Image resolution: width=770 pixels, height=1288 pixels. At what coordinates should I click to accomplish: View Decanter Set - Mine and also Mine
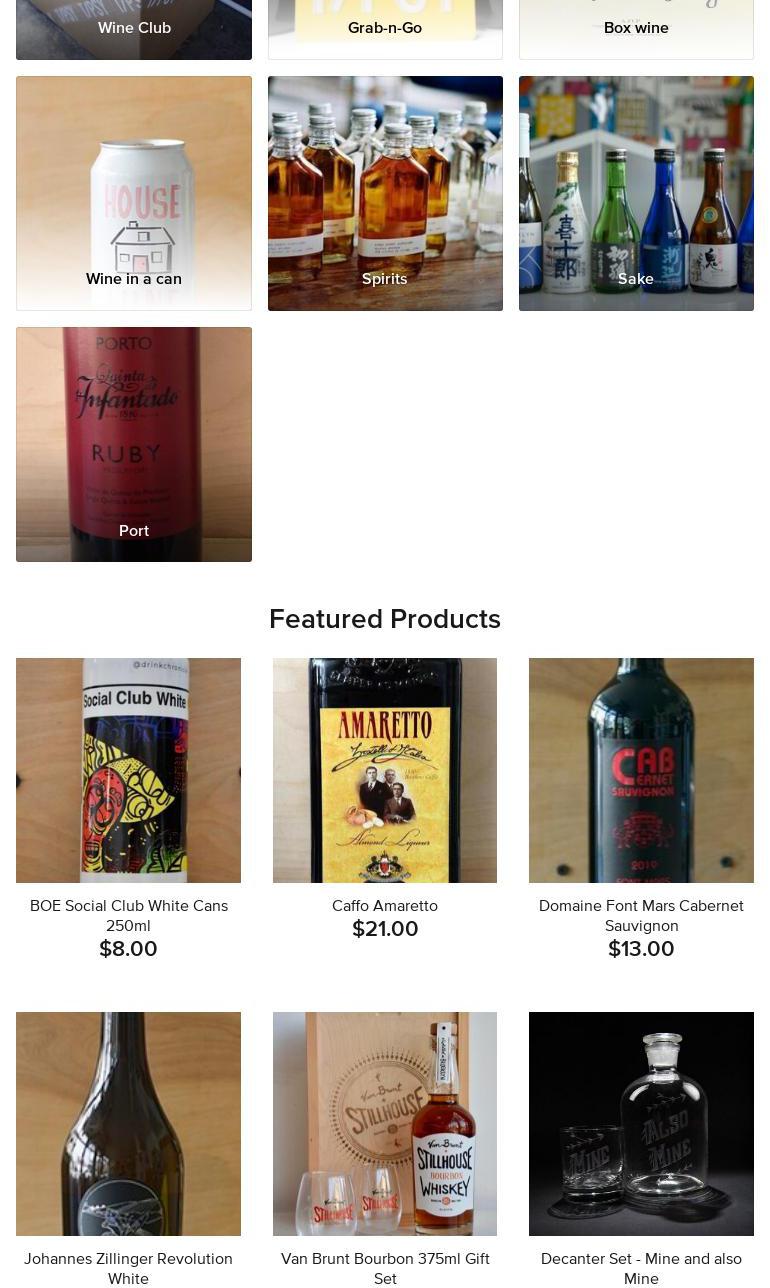click(x=641, y=1124)
